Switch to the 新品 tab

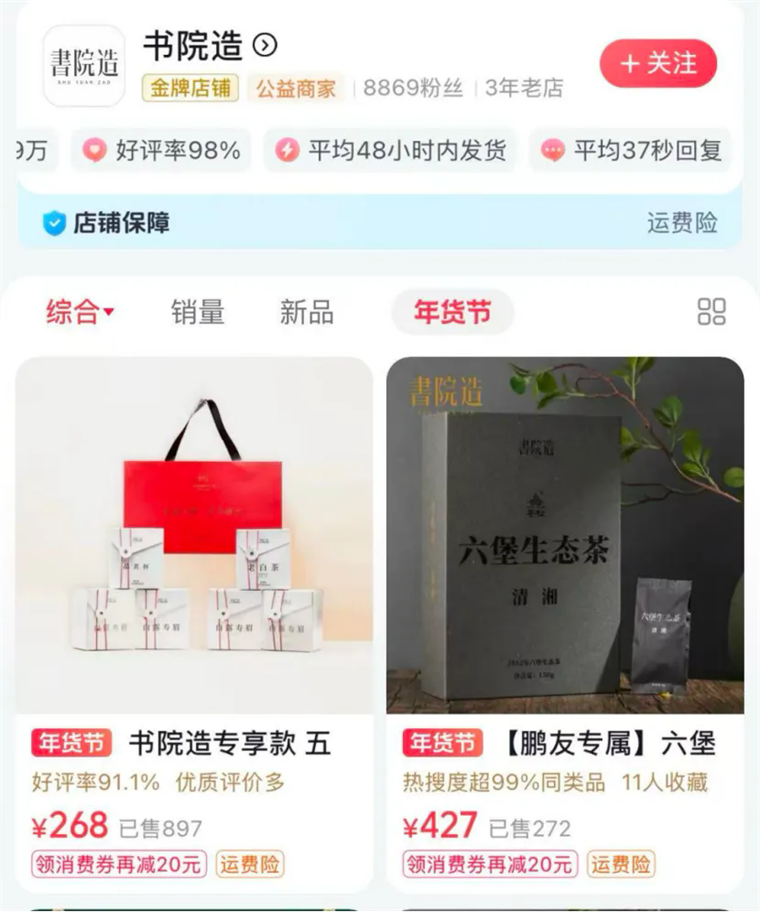coord(306,312)
